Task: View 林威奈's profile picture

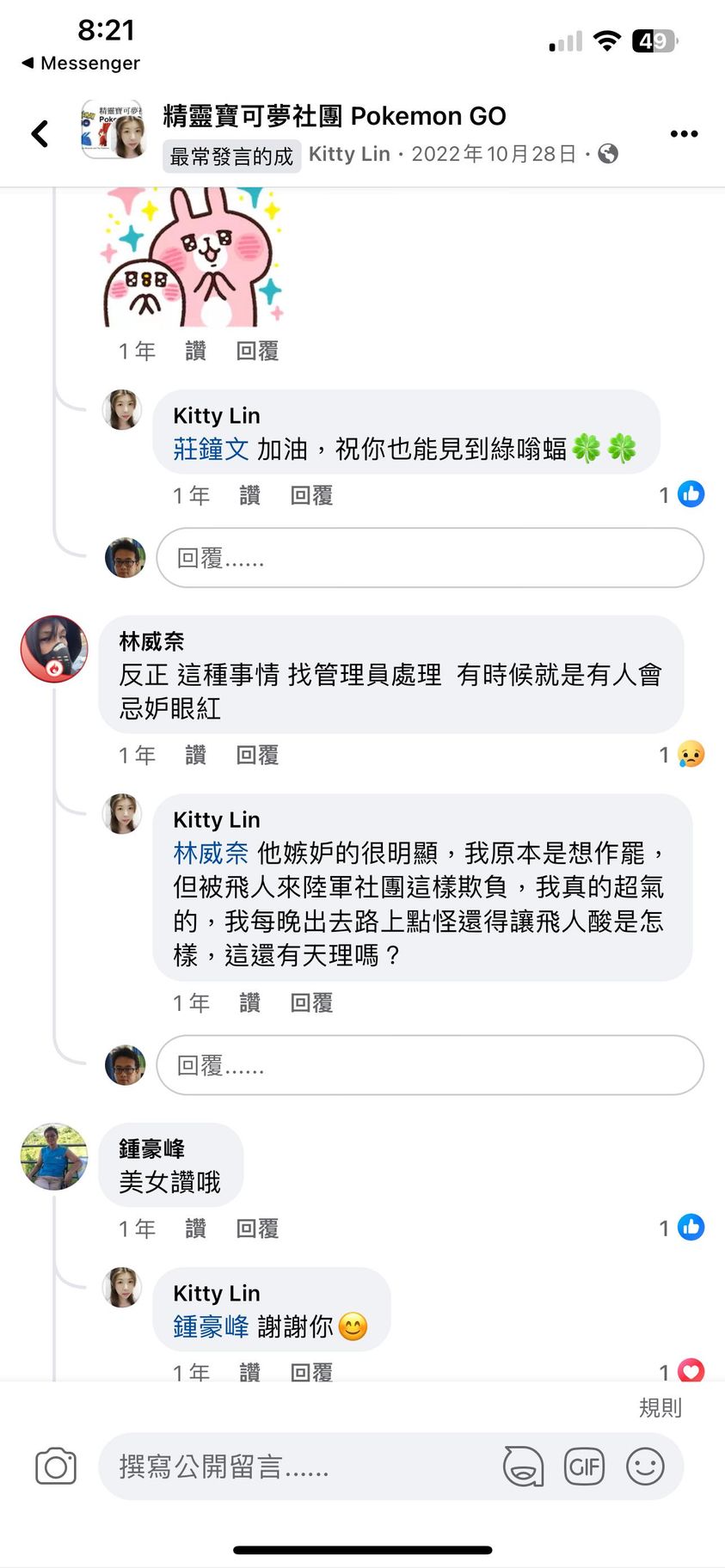Action: [54, 649]
